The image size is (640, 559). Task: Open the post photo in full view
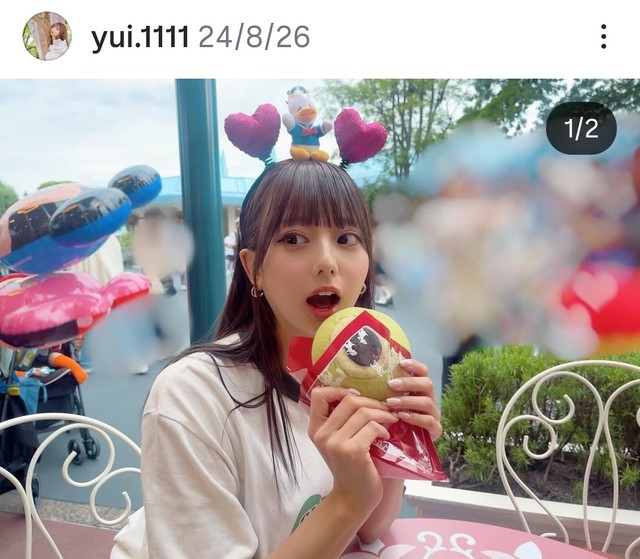click(320, 320)
